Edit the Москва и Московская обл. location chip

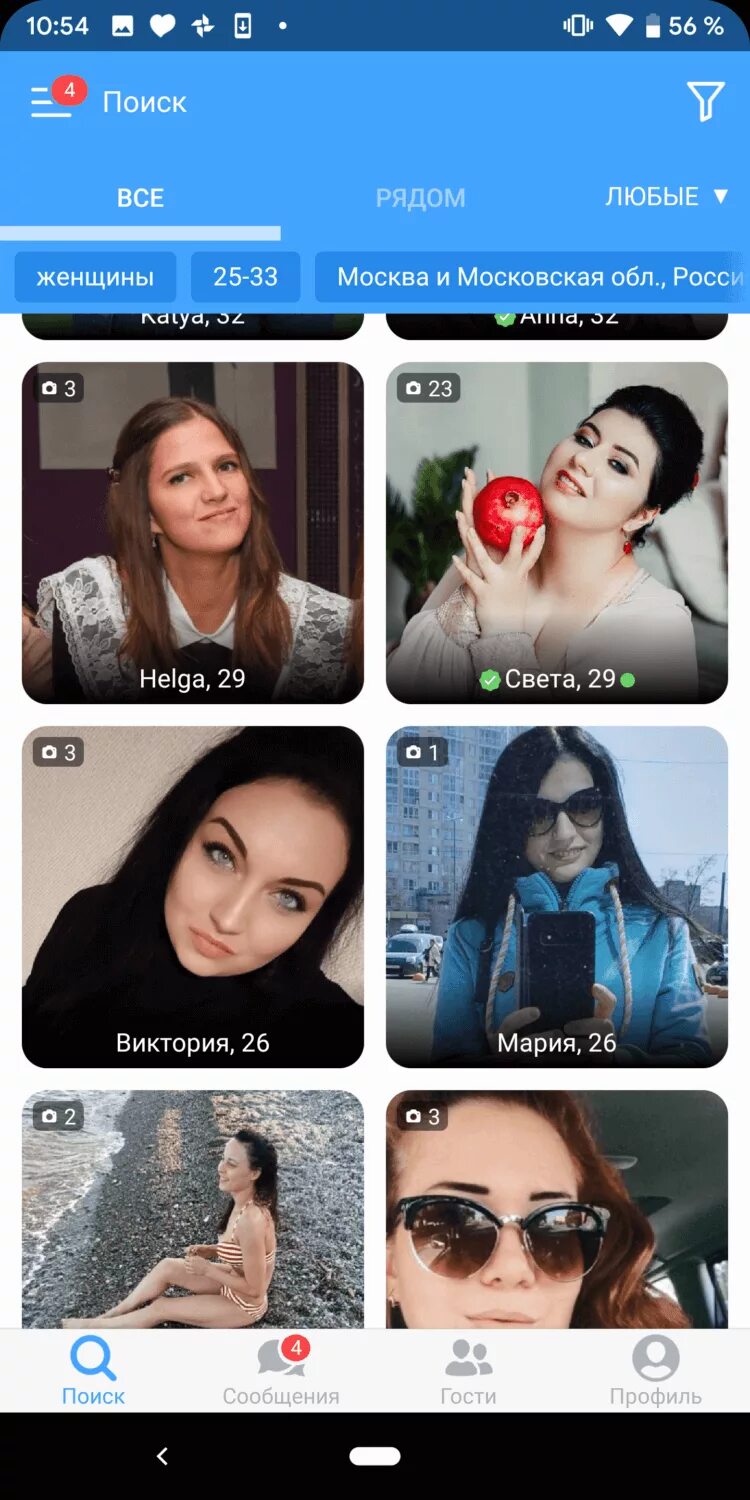[532, 277]
